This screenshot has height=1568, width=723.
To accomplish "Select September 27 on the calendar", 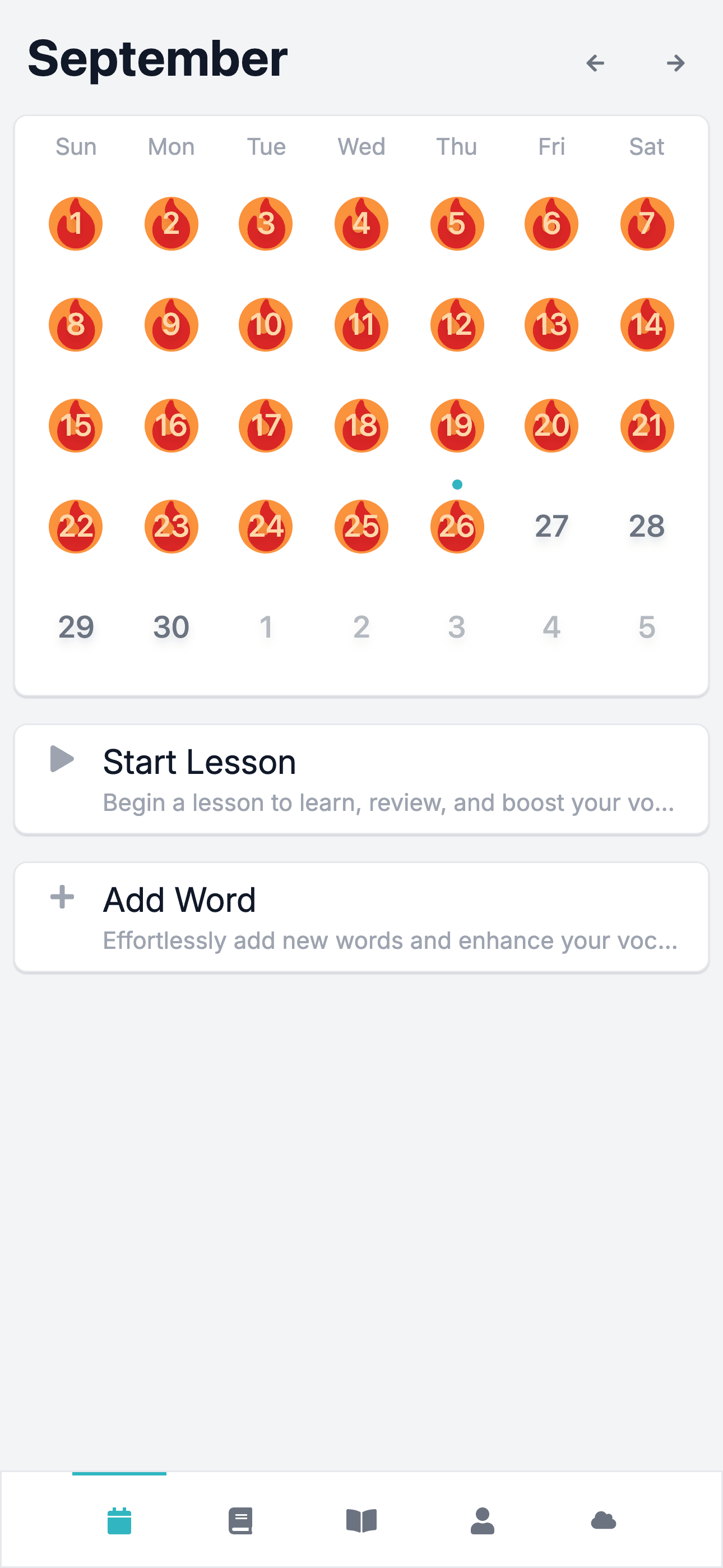I will [x=551, y=526].
